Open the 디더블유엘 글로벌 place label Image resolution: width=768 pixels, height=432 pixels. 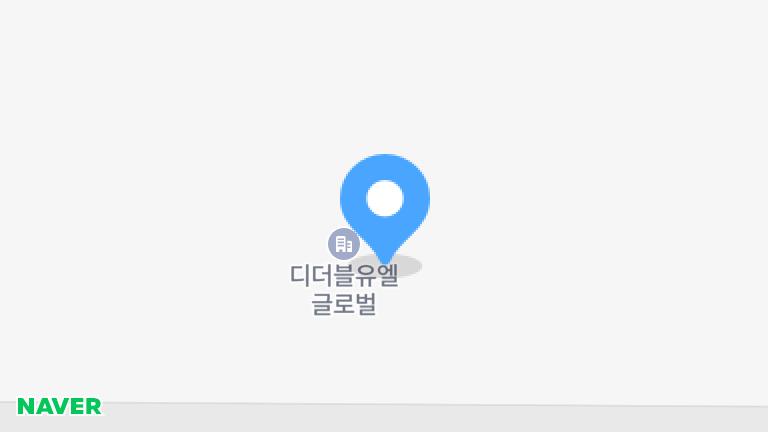pyautogui.click(x=343, y=288)
